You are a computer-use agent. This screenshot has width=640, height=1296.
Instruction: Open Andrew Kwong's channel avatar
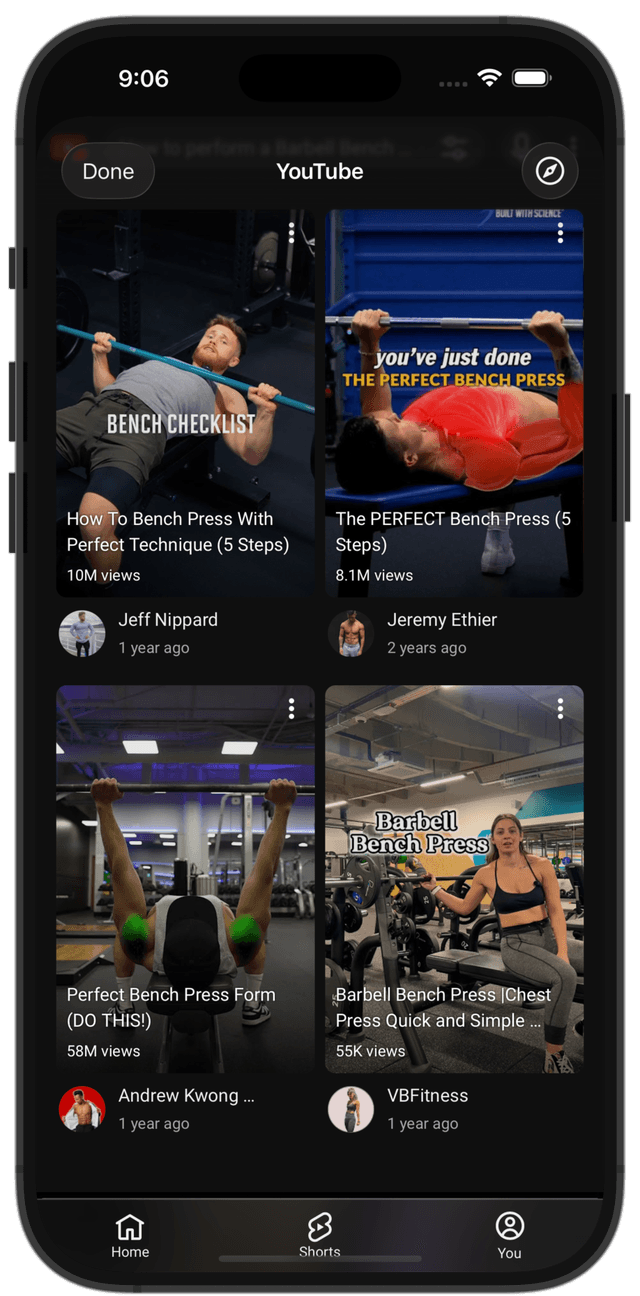tap(82, 1109)
